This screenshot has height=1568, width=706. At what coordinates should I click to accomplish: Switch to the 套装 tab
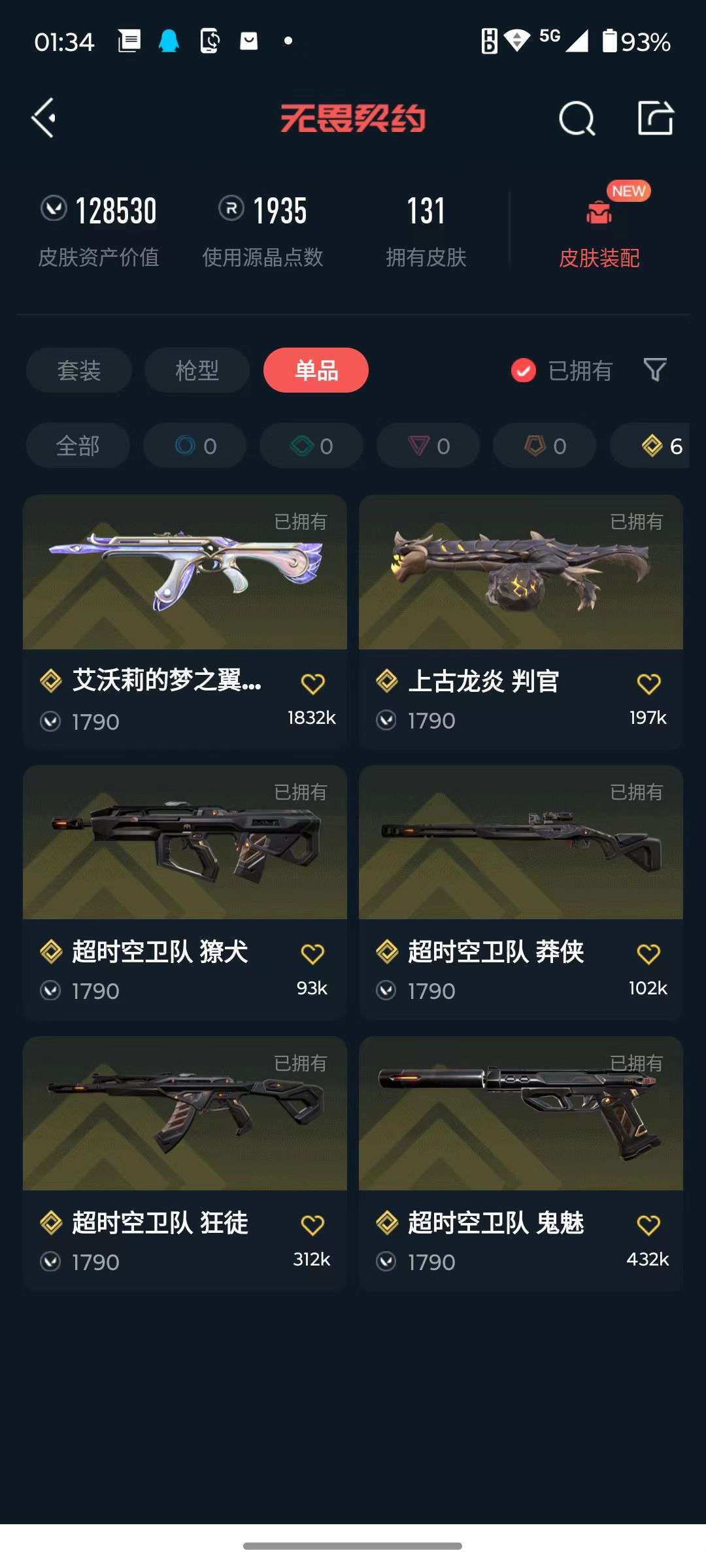pos(78,370)
